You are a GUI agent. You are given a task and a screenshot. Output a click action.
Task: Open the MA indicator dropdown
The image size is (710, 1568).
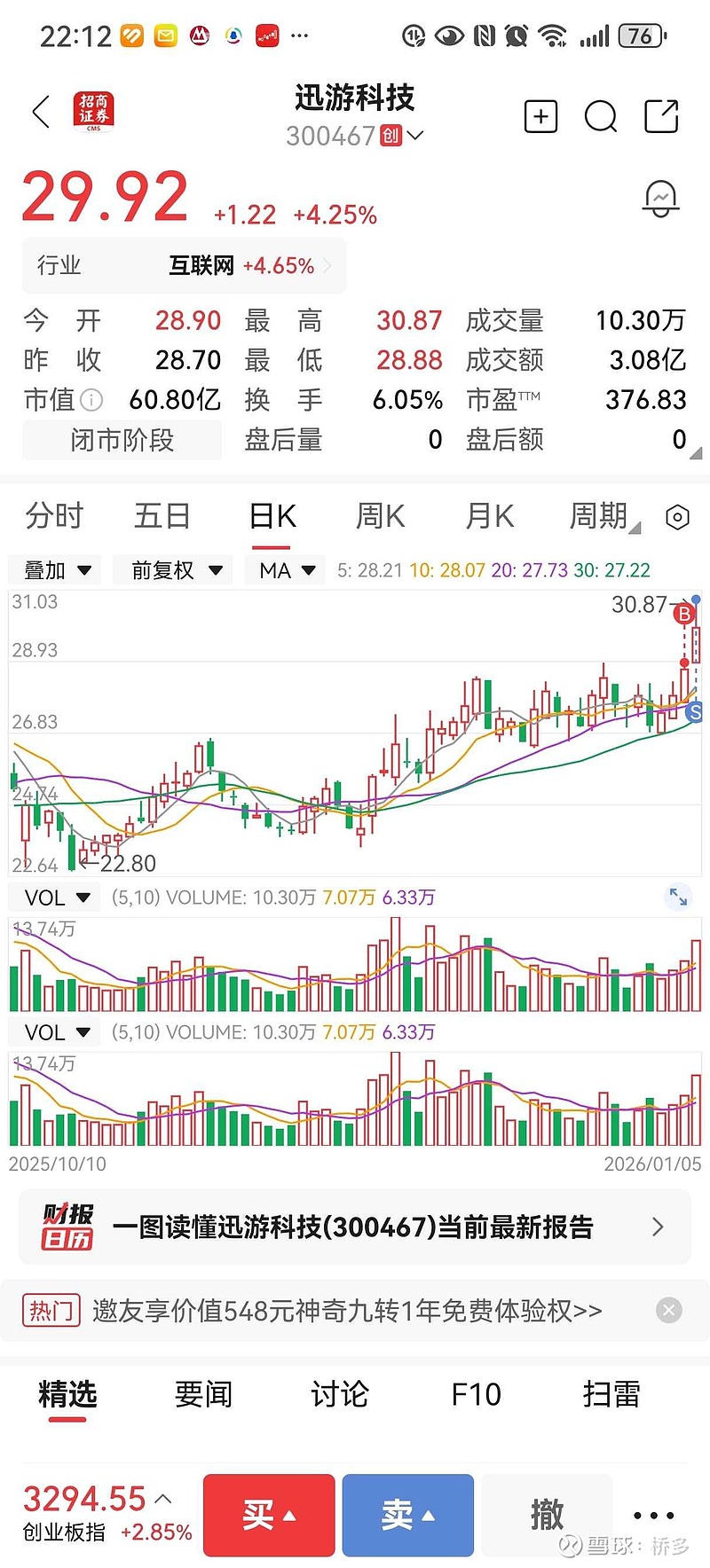[284, 570]
